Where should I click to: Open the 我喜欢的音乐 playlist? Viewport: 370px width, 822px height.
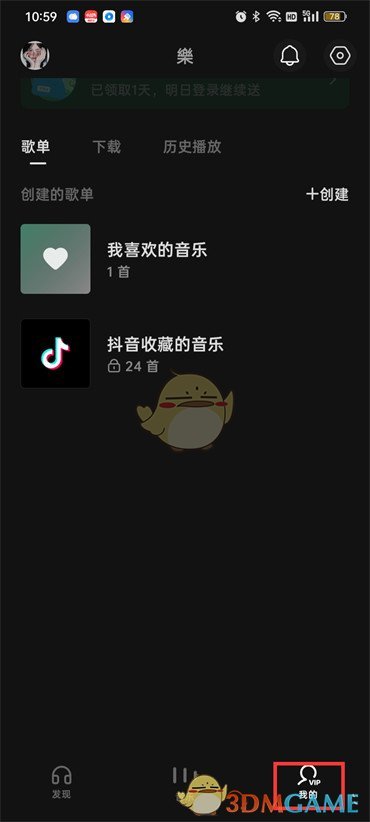[184, 258]
